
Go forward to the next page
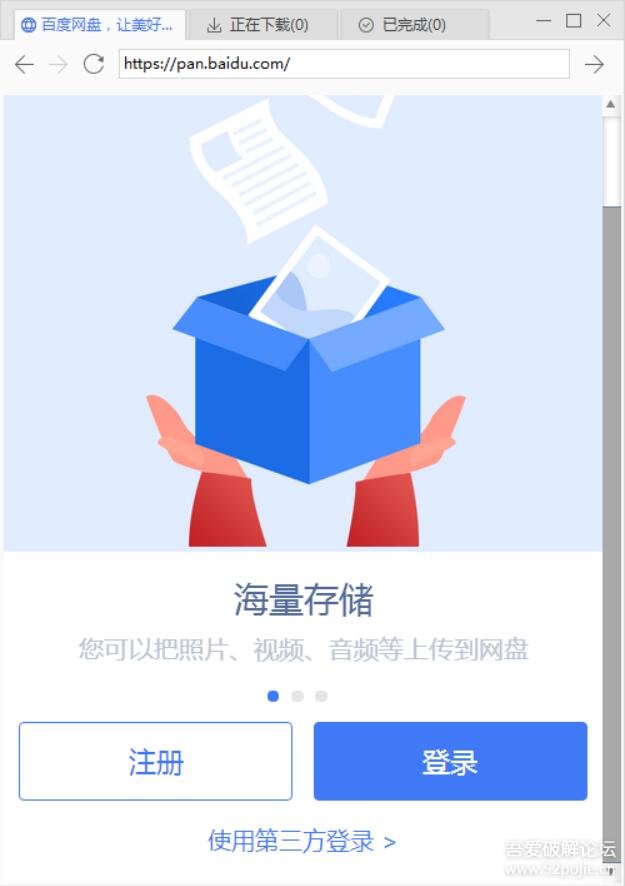(x=58, y=65)
